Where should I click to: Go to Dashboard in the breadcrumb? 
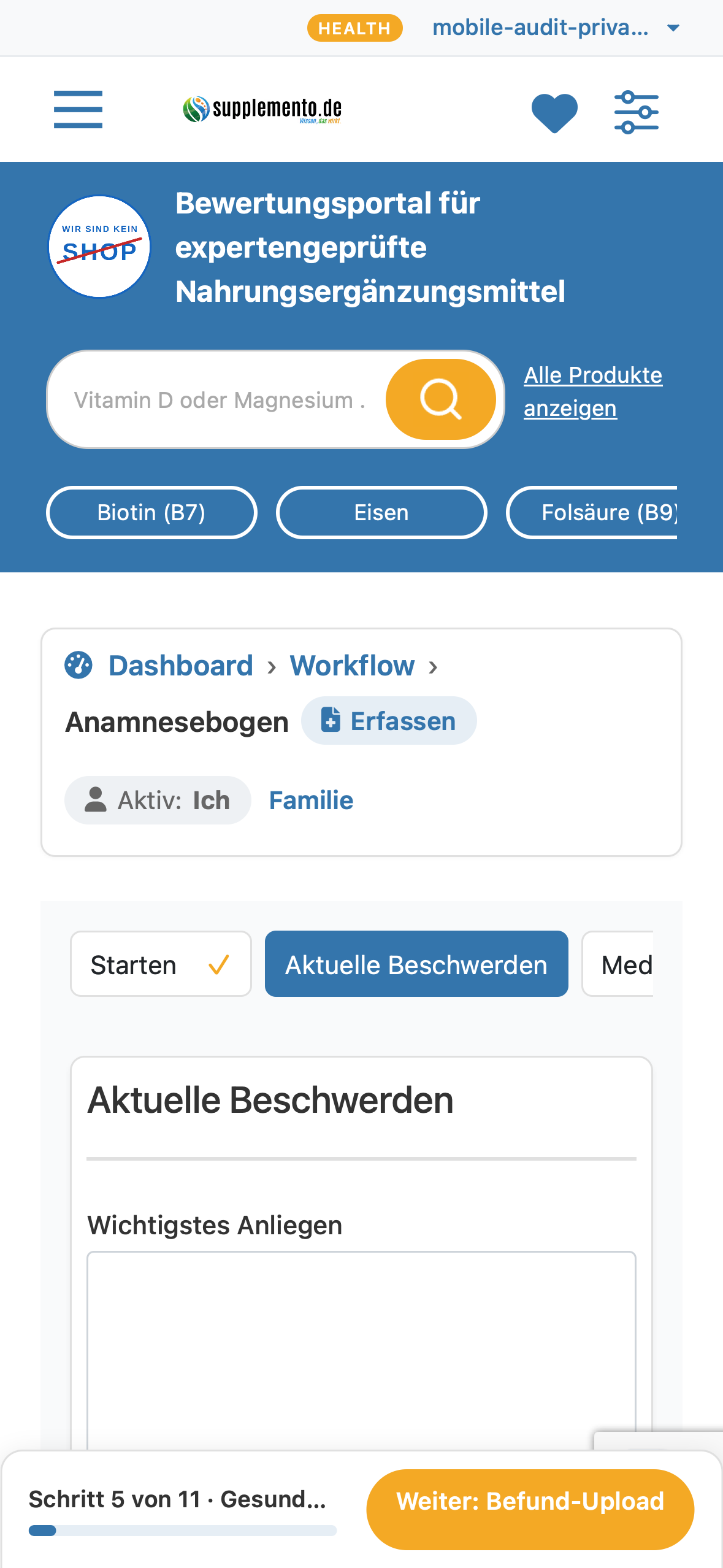pyautogui.click(x=180, y=666)
